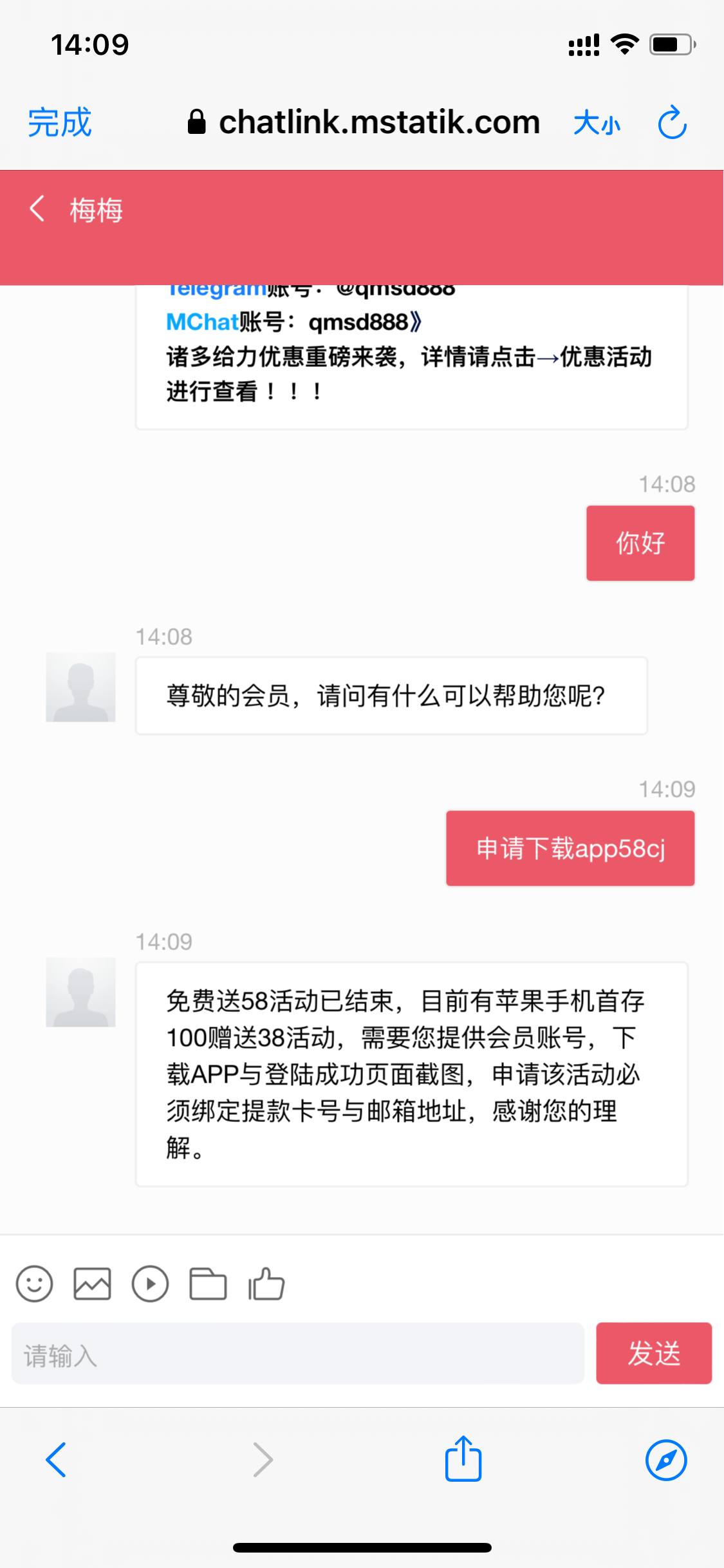Go back from the 梅梅 chat
724x1568 pixels.
37,209
